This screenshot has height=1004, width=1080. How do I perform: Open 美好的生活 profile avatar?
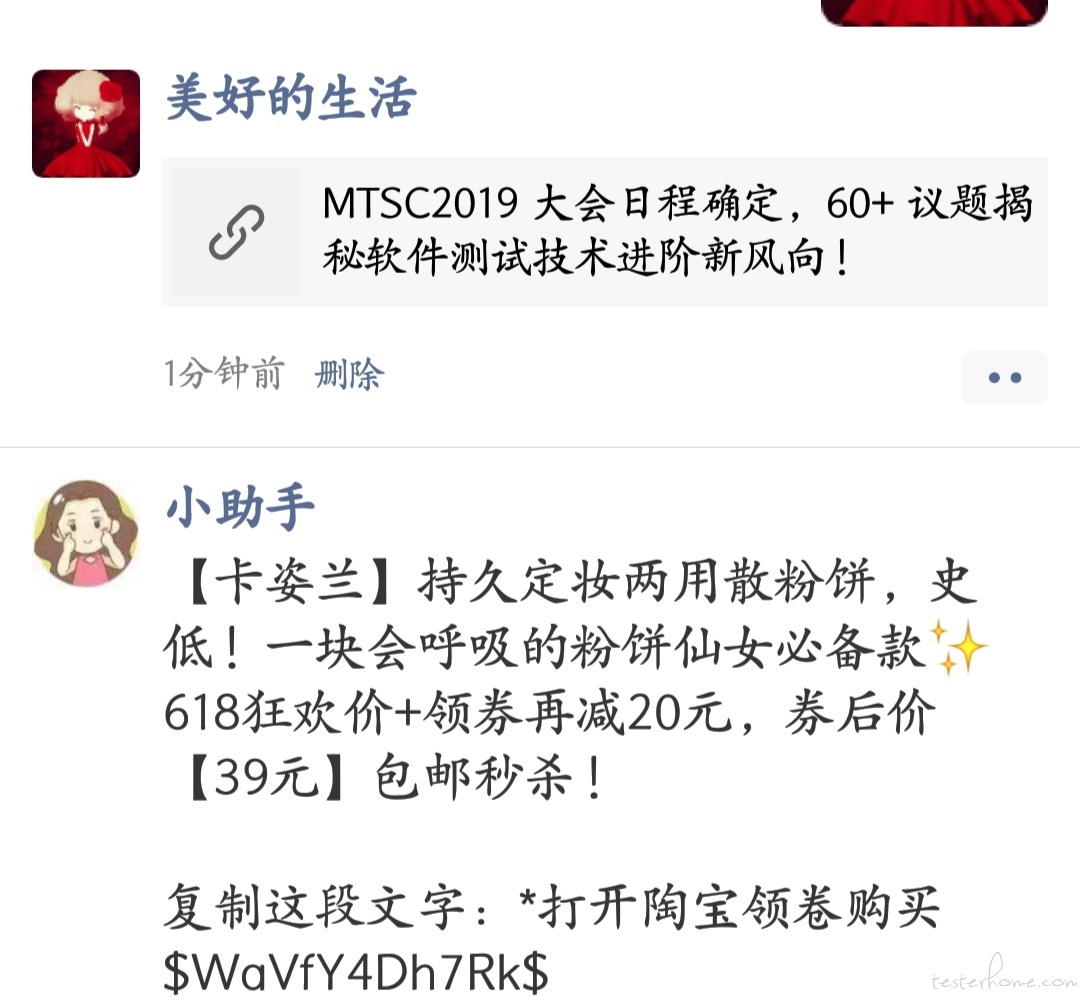86,124
